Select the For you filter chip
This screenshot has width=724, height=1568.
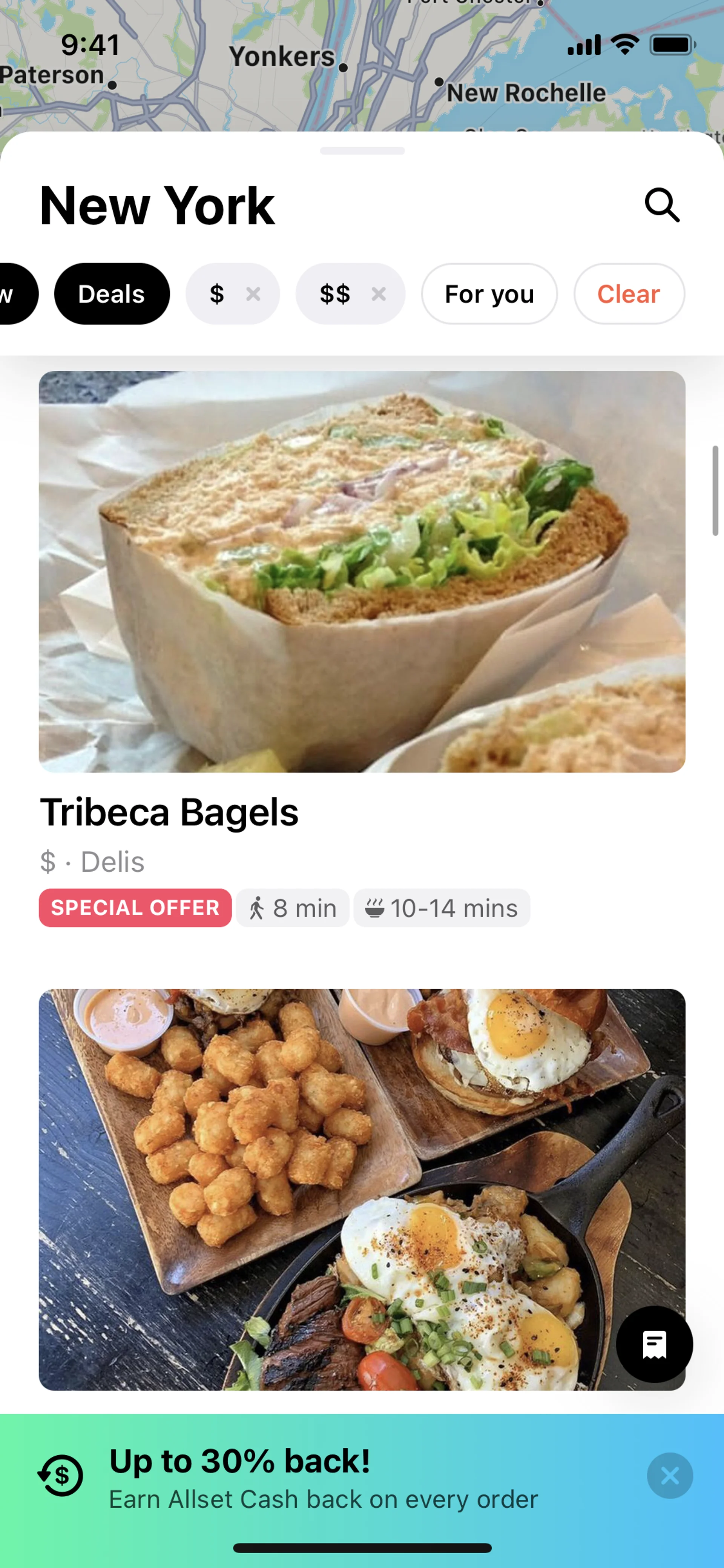[x=489, y=294]
